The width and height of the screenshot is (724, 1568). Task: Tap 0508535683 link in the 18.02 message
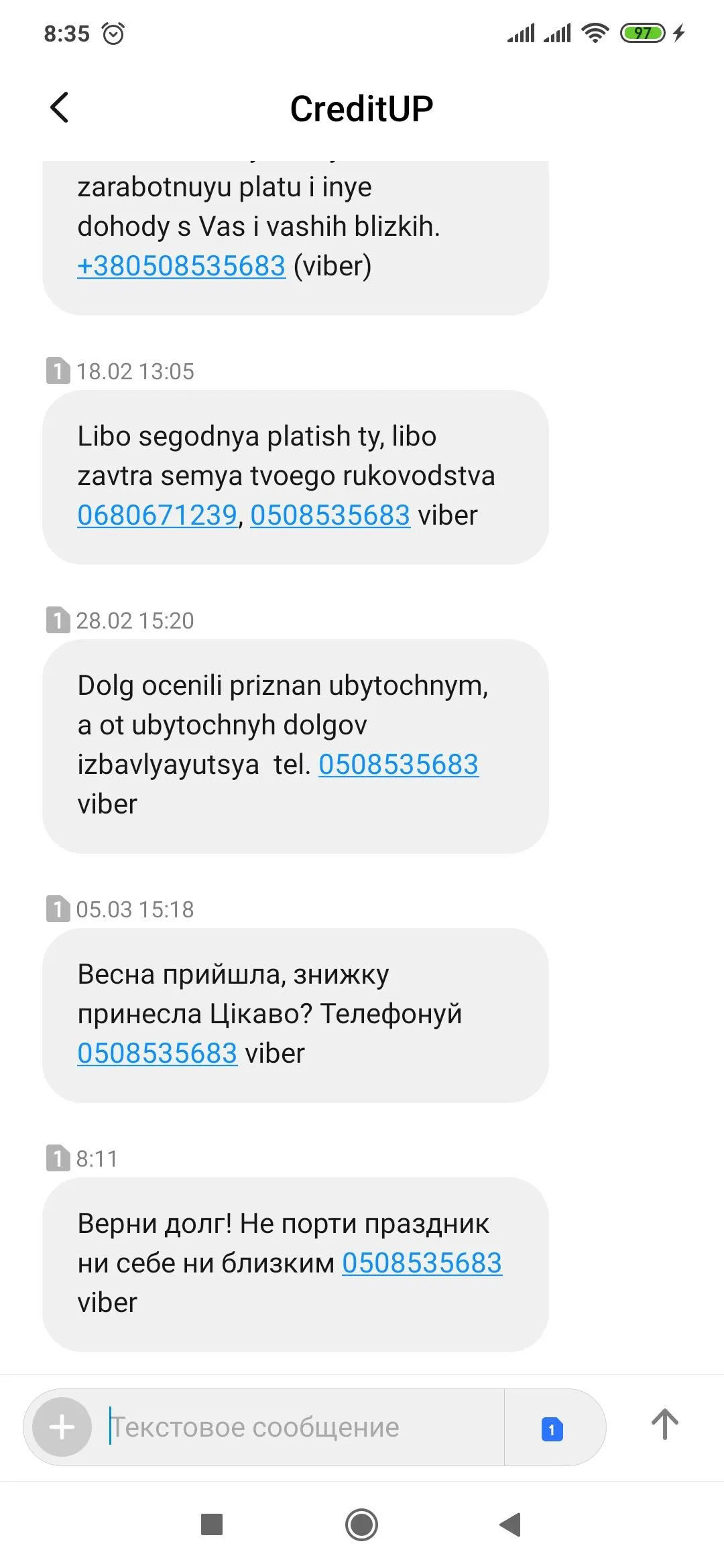(330, 515)
